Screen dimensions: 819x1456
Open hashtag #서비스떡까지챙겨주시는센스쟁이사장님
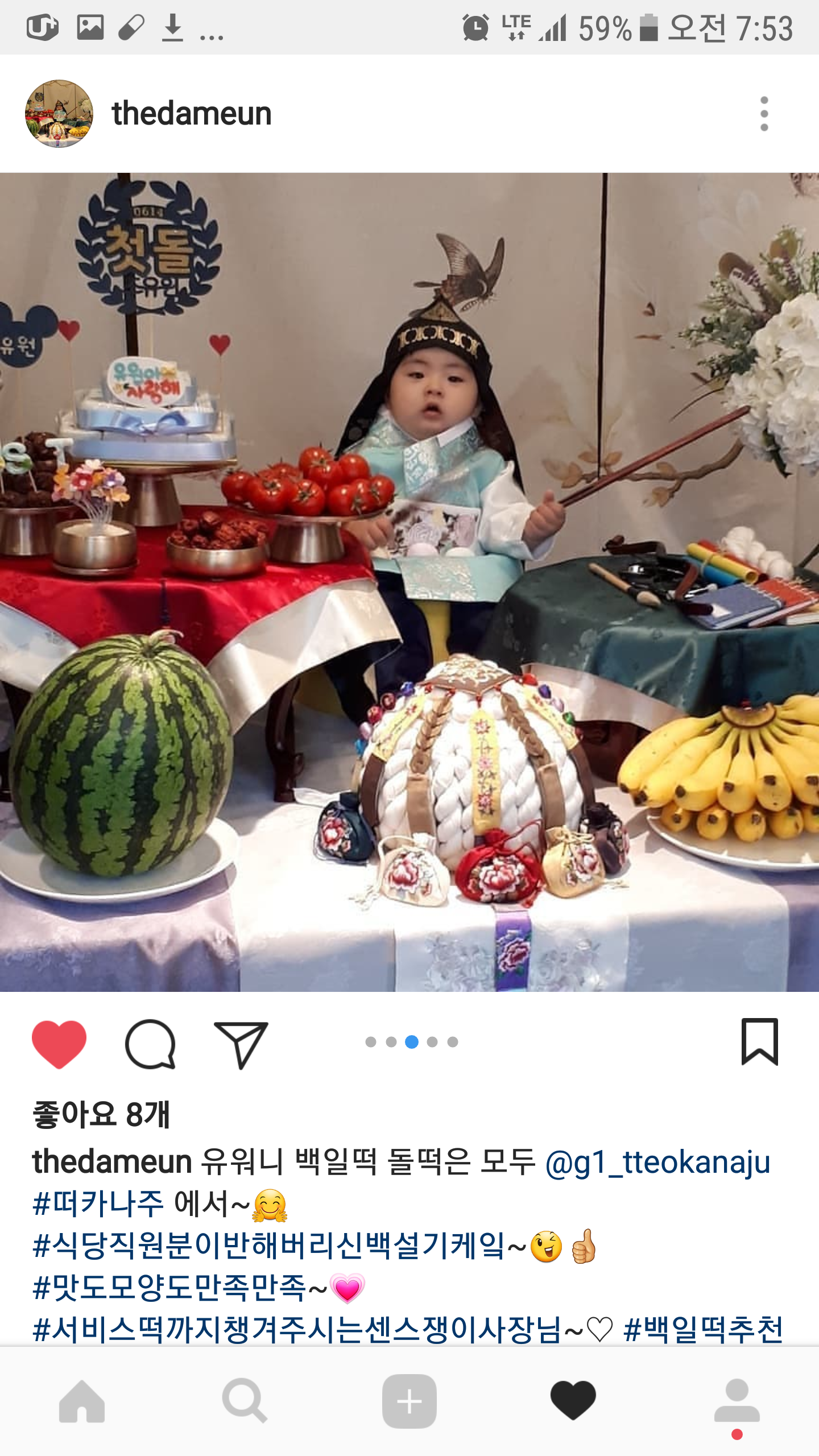[x=296, y=1329]
